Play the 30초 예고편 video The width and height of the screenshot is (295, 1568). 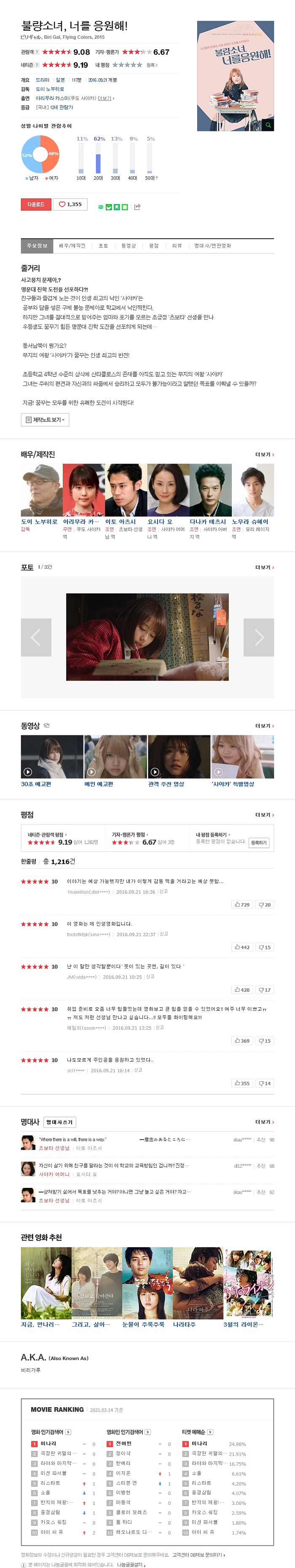(52, 756)
